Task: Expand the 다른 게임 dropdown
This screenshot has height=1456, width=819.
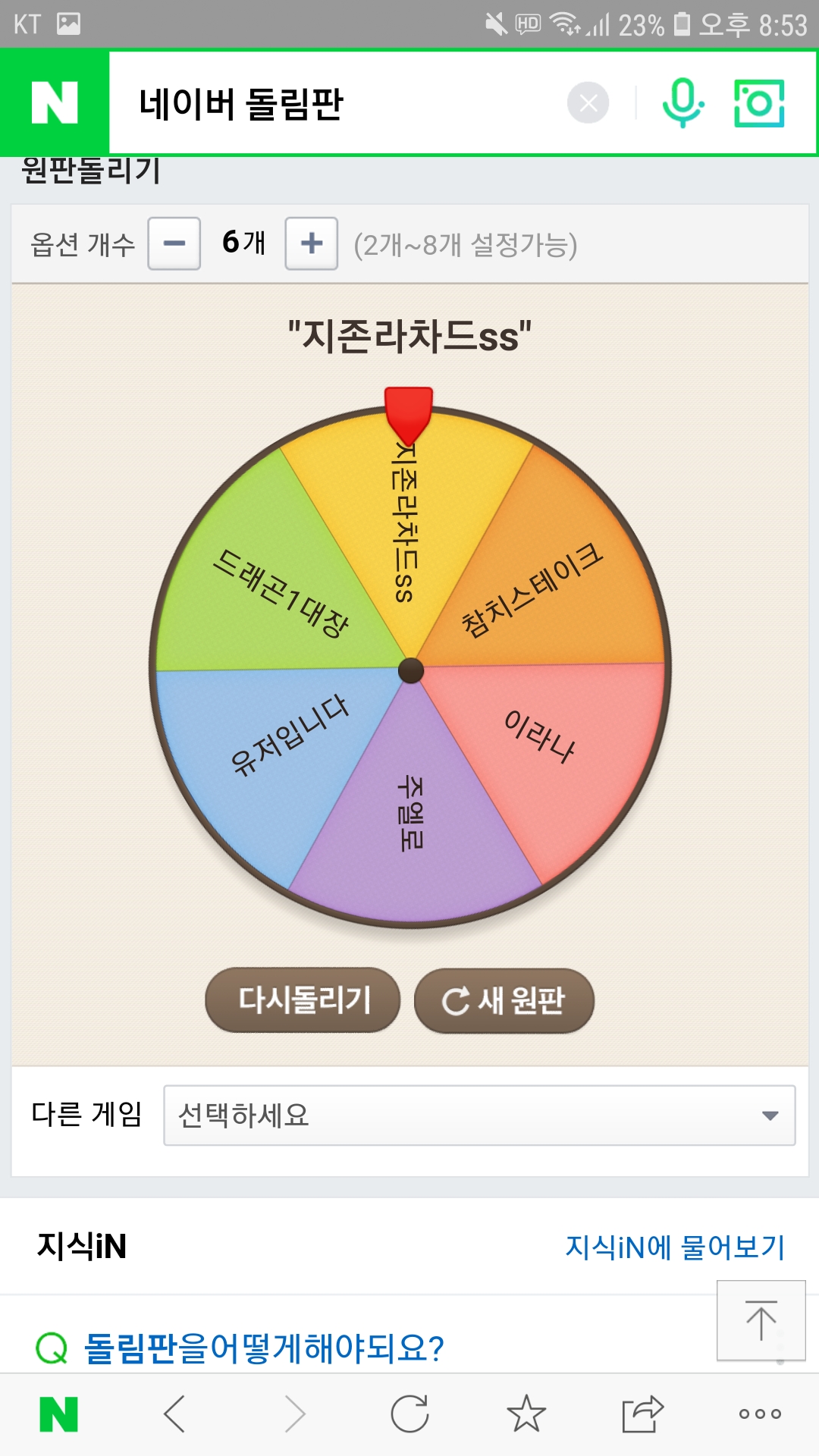Action: click(479, 1115)
